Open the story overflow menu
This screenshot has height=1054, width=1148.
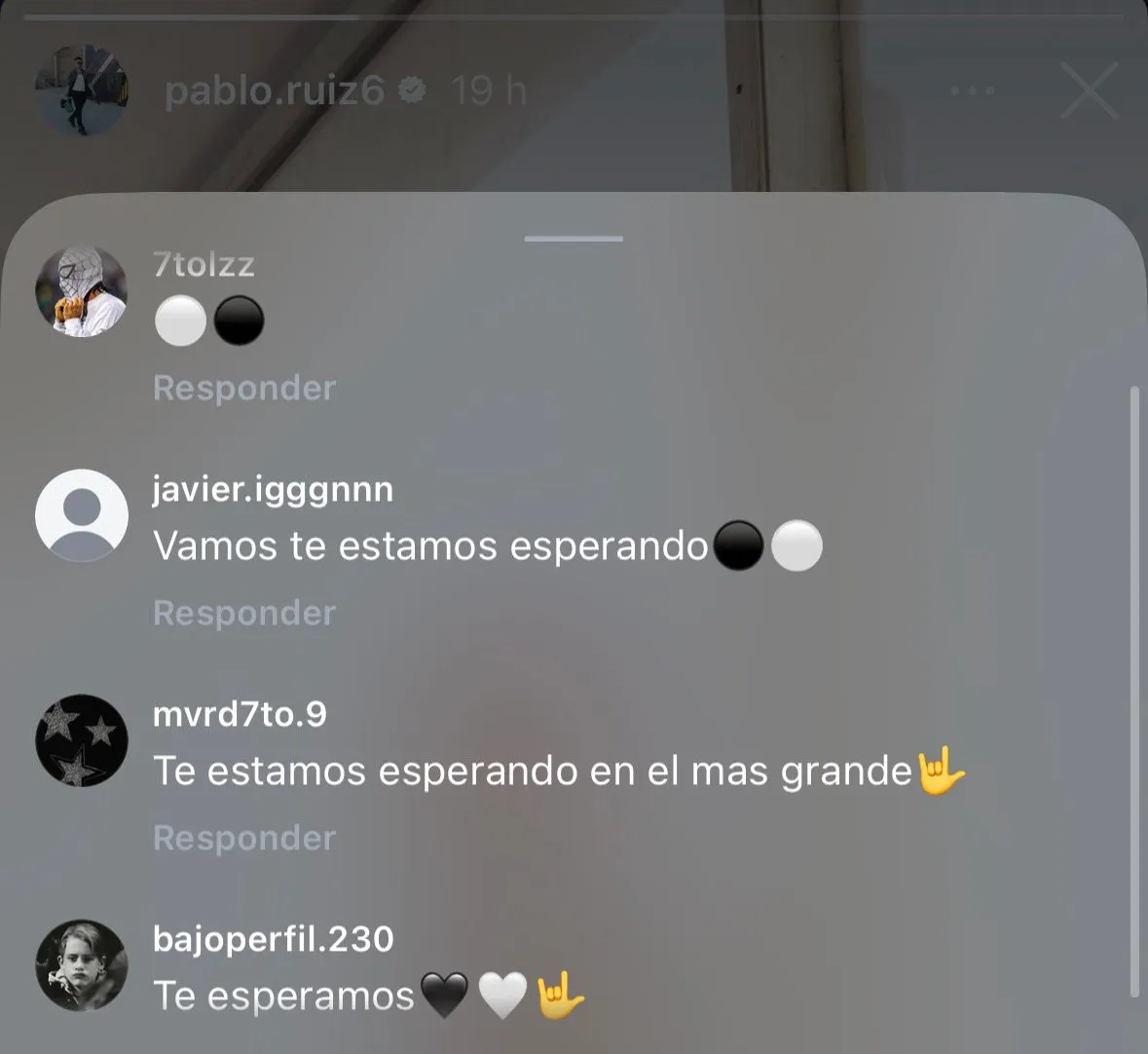pos(972,91)
